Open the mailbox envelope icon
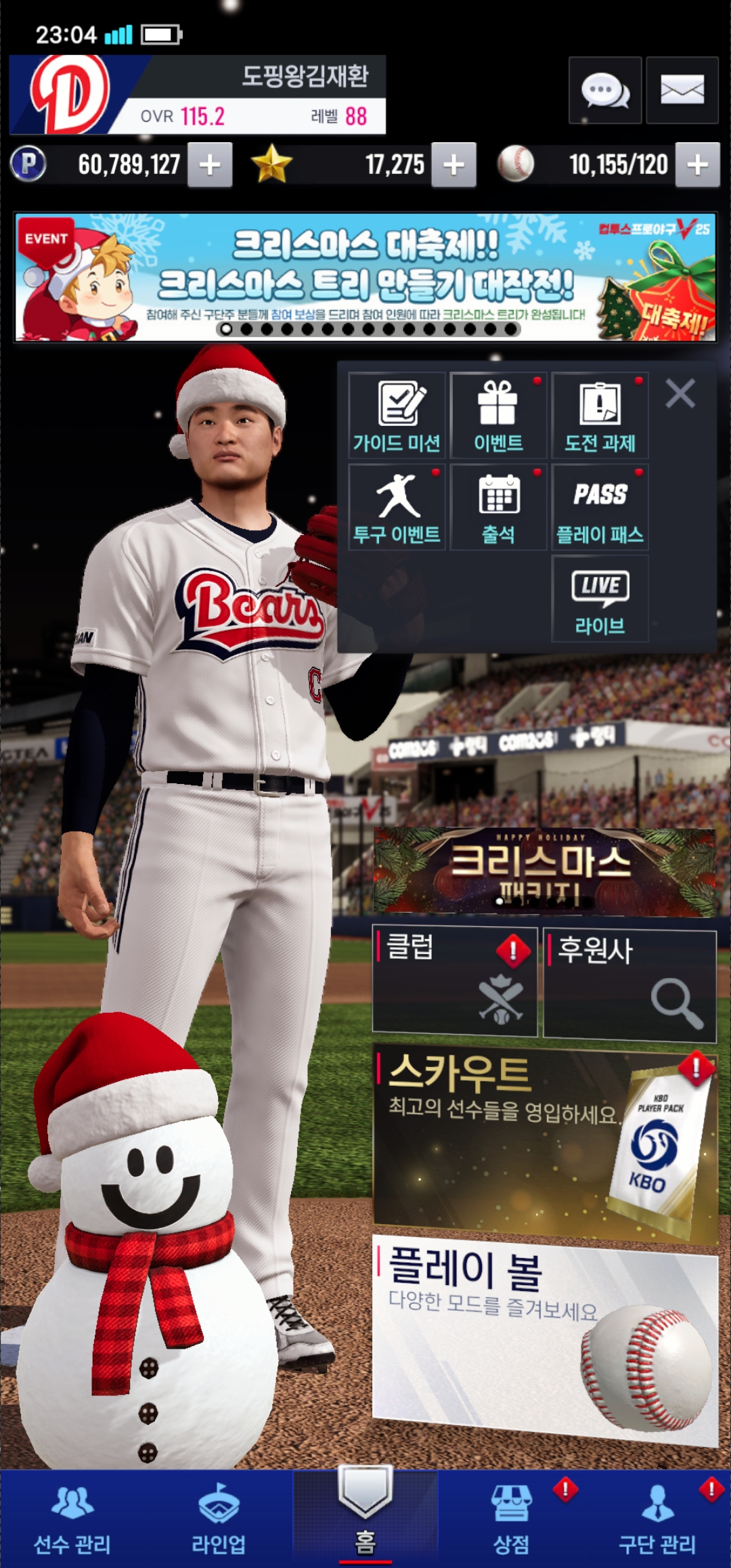The image size is (731, 1568). click(x=682, y=91)
